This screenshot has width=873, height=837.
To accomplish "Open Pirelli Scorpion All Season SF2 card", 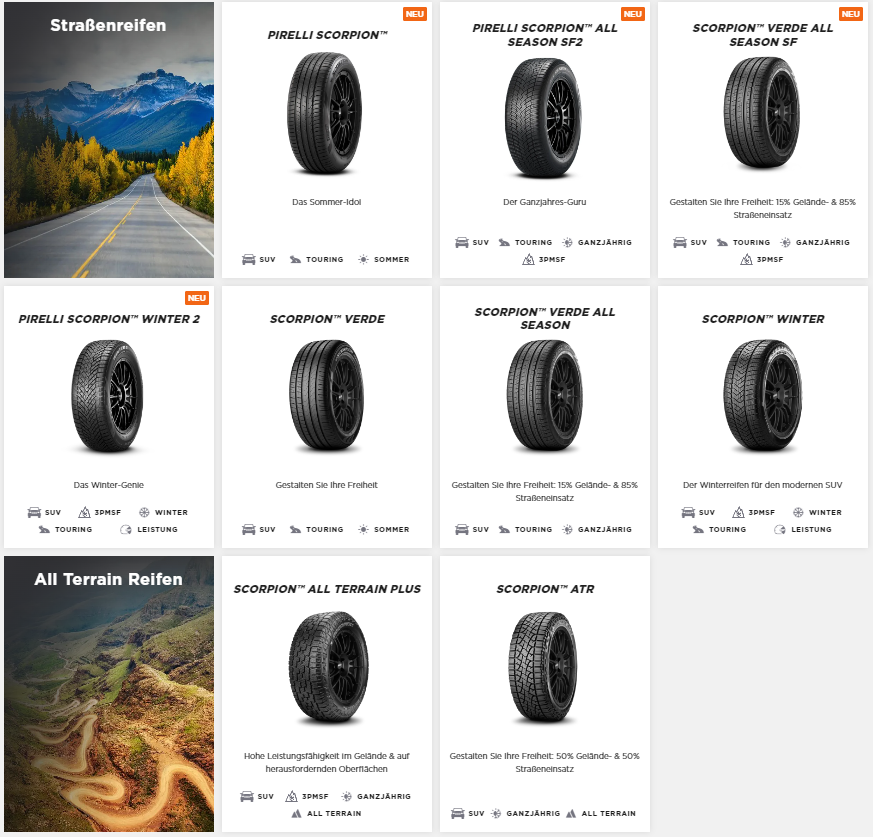I will [x=545, y=120].
